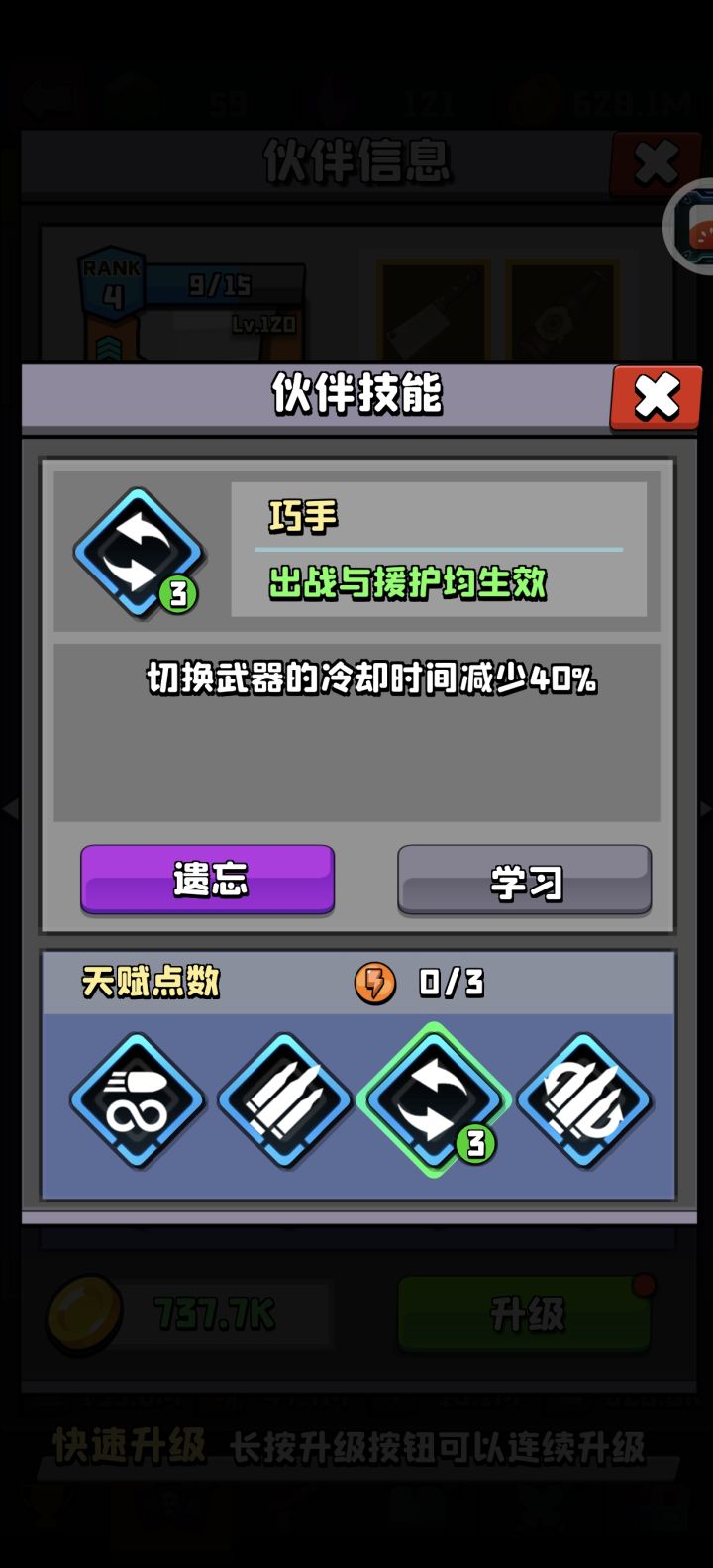Select the triple bullets talent icon
The height and width of the screenshot is (1568, 713).
(x=285, y=1102)
